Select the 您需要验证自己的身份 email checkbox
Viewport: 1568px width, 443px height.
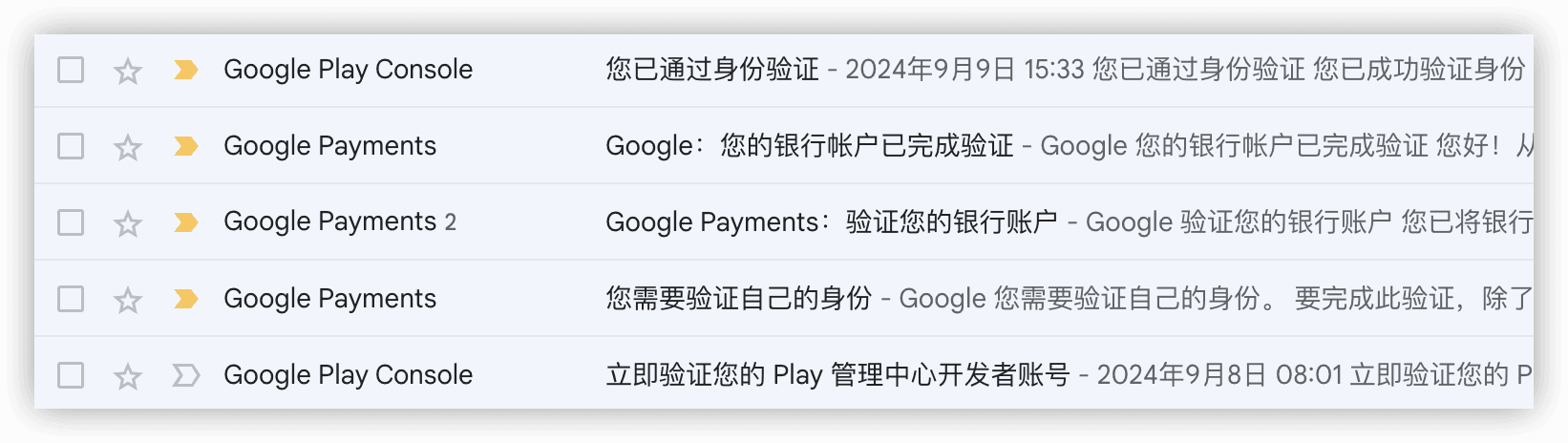tap(71, 299)
